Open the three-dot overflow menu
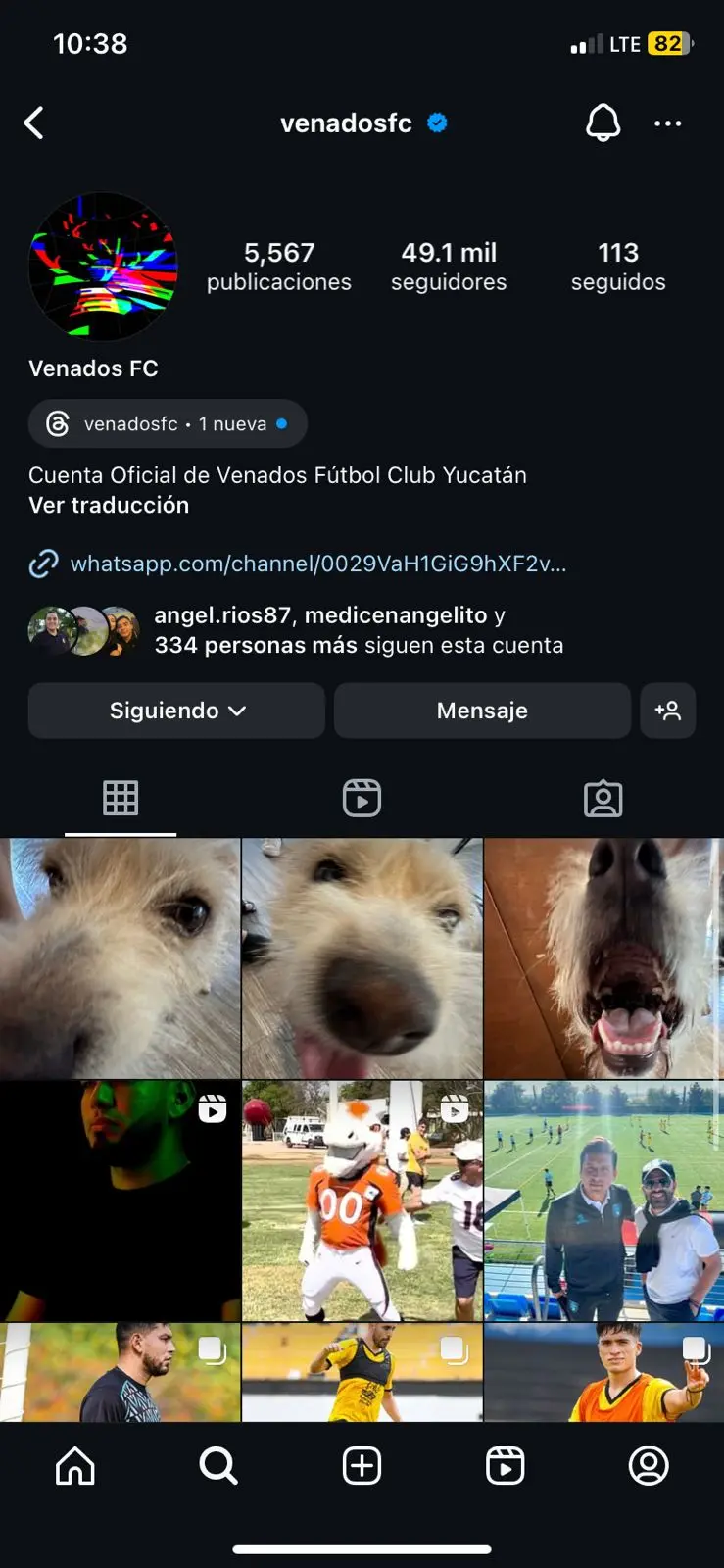This screenshot has width=724, height=1568. point(667,123)
